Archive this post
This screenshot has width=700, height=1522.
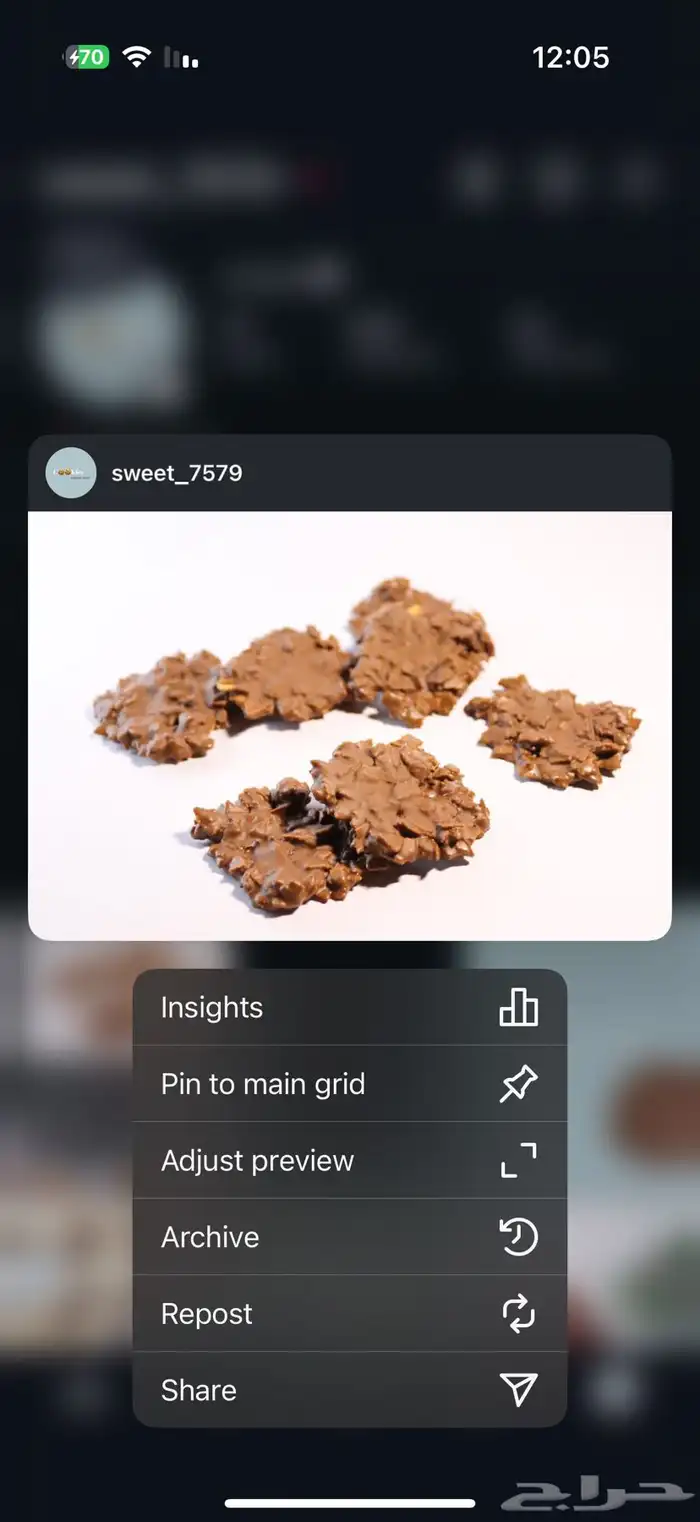point(349,1237)
